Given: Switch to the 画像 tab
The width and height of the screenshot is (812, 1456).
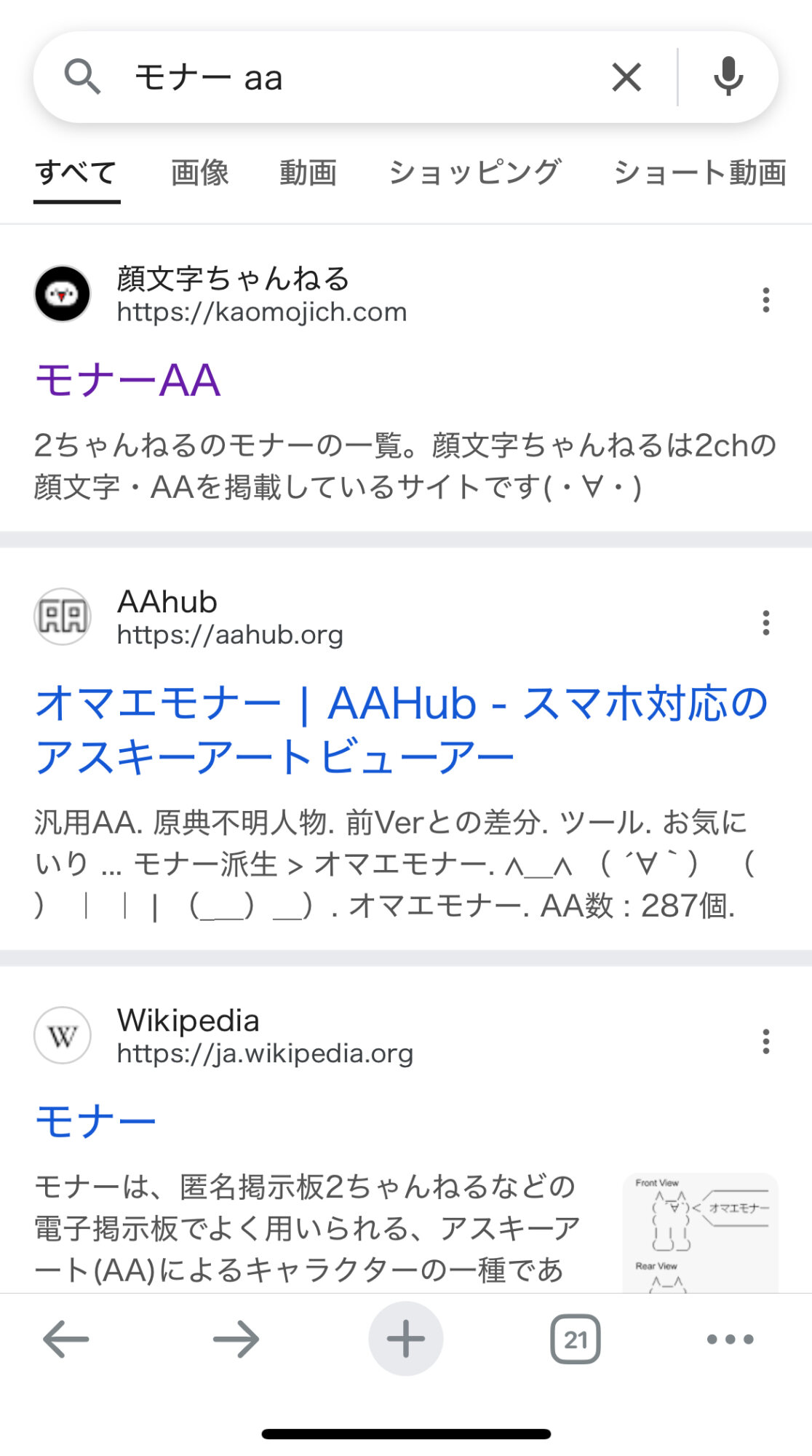Looking at the screenshot, I should (199, 173).
